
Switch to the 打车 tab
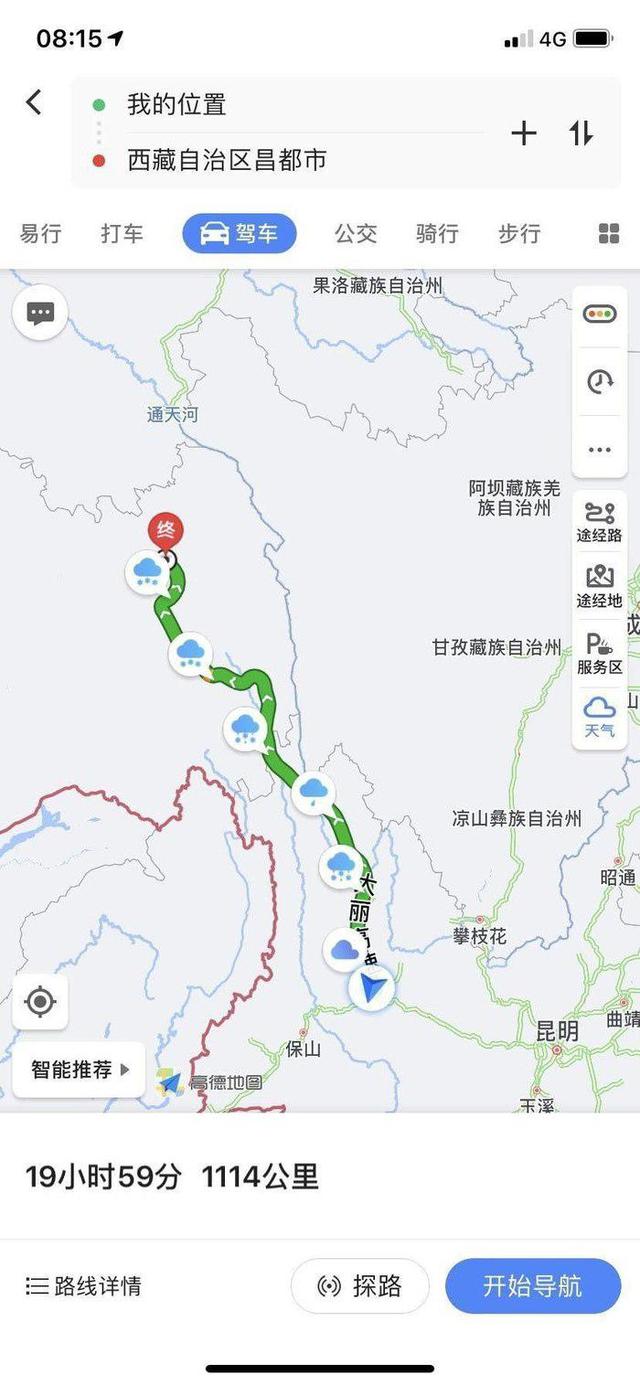point(122,234)
